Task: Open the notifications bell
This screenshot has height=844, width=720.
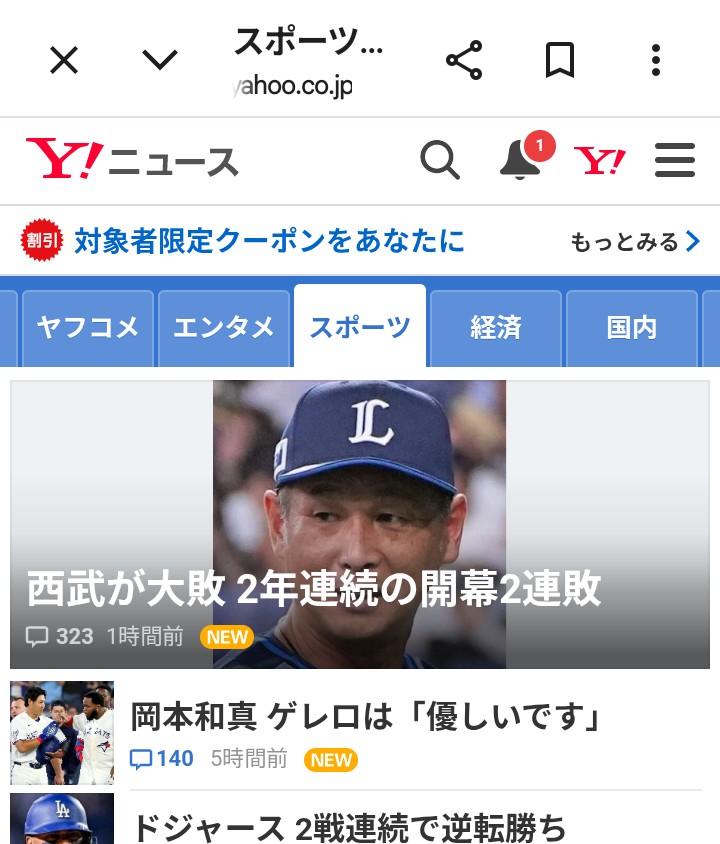Action: tap(520, 160)
